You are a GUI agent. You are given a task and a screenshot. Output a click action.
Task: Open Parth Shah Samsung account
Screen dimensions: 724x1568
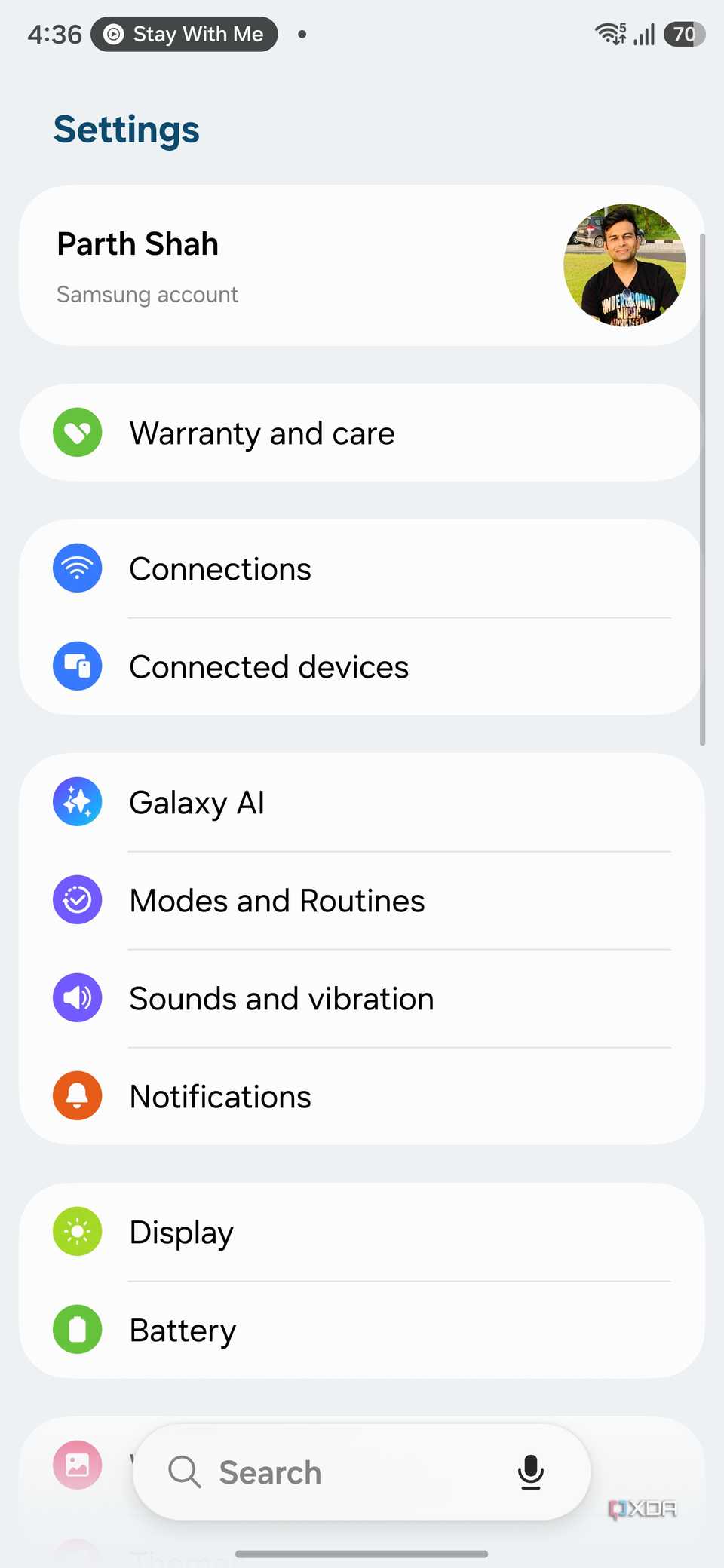point(362,265)
